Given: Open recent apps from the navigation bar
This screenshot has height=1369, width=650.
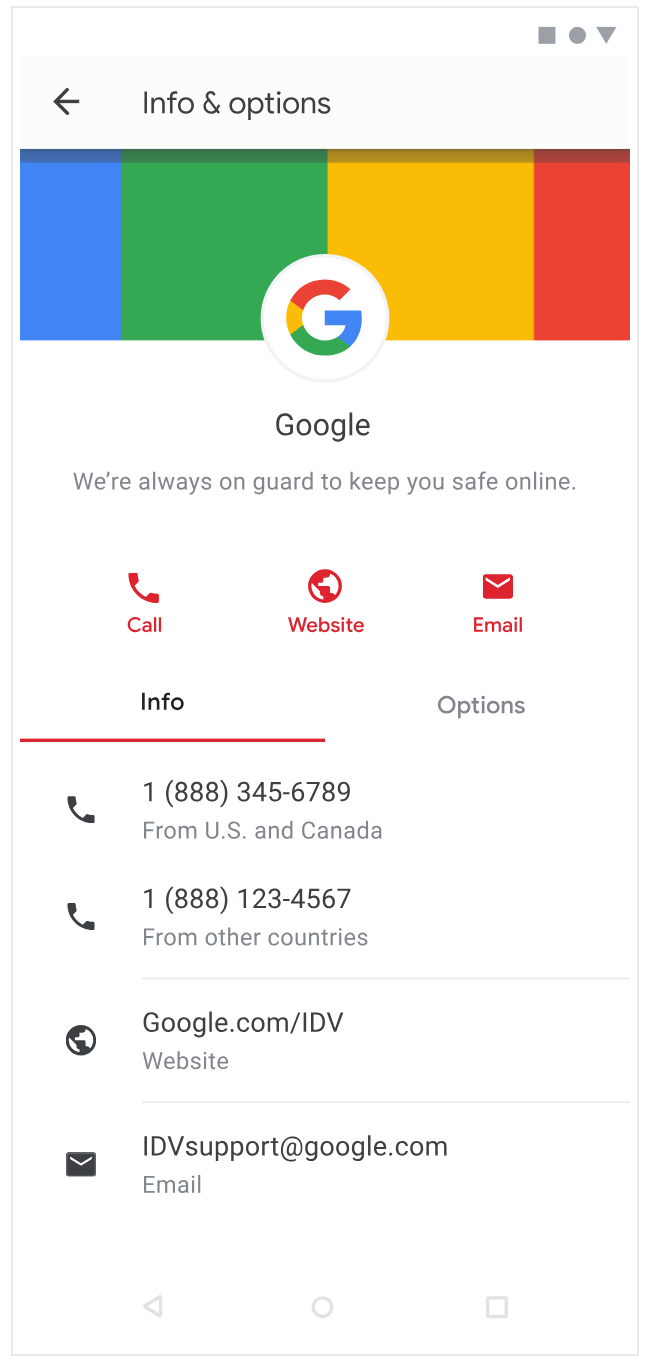Looking at the screenshot, I should coord(496,1306).
